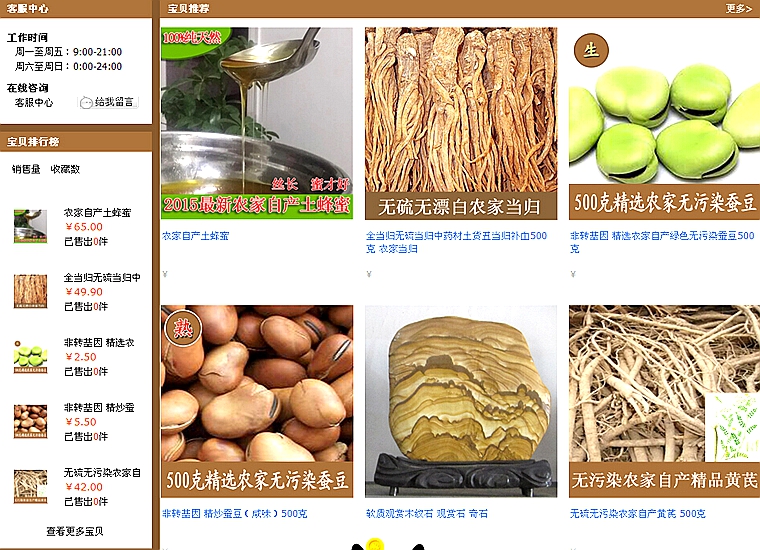The width and height of the screenshot is (760, 550).
Task: Switch ranking to the 销售量 tab
Action: point(27,169)
